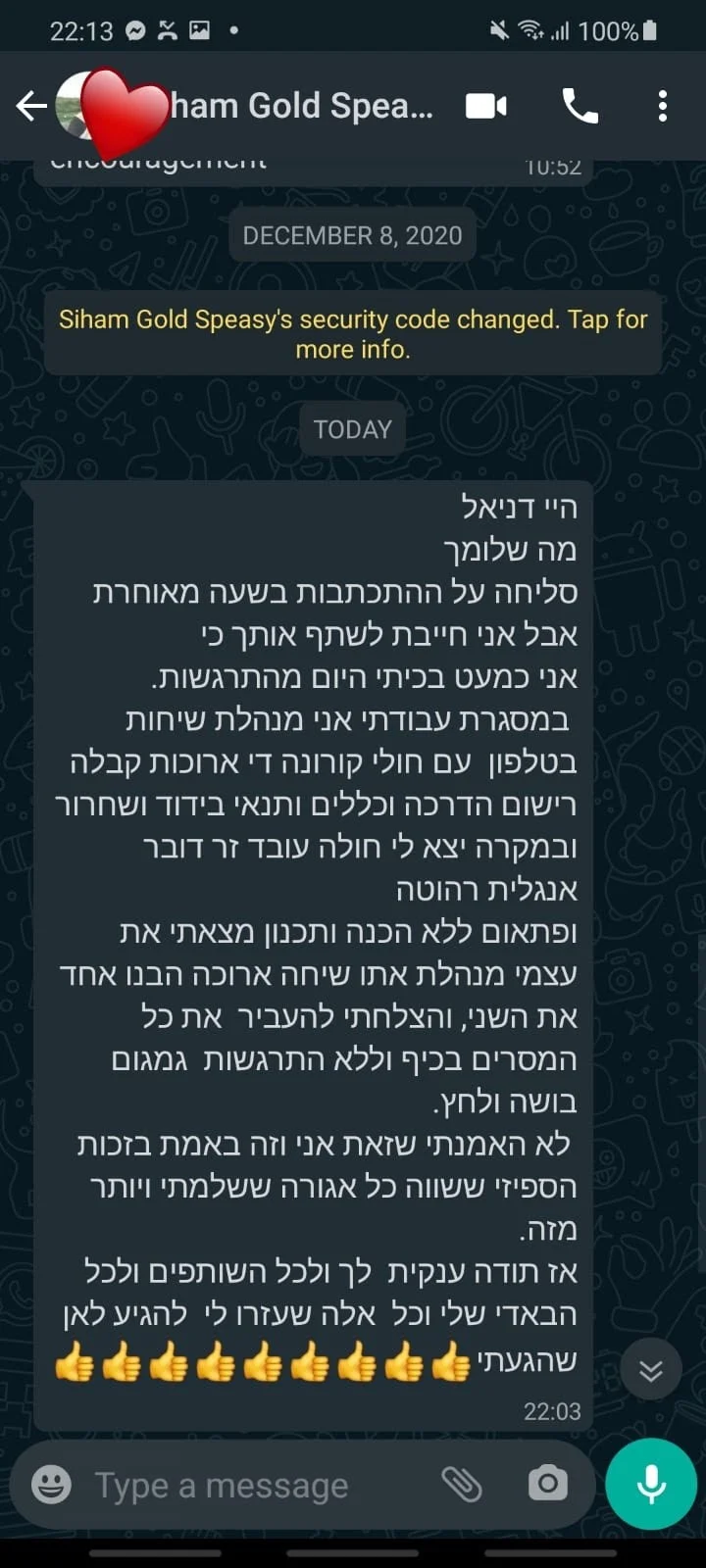The image size is (706, 1568).
Task: Open the emoji picker
Action: (x=51, y=1485)
